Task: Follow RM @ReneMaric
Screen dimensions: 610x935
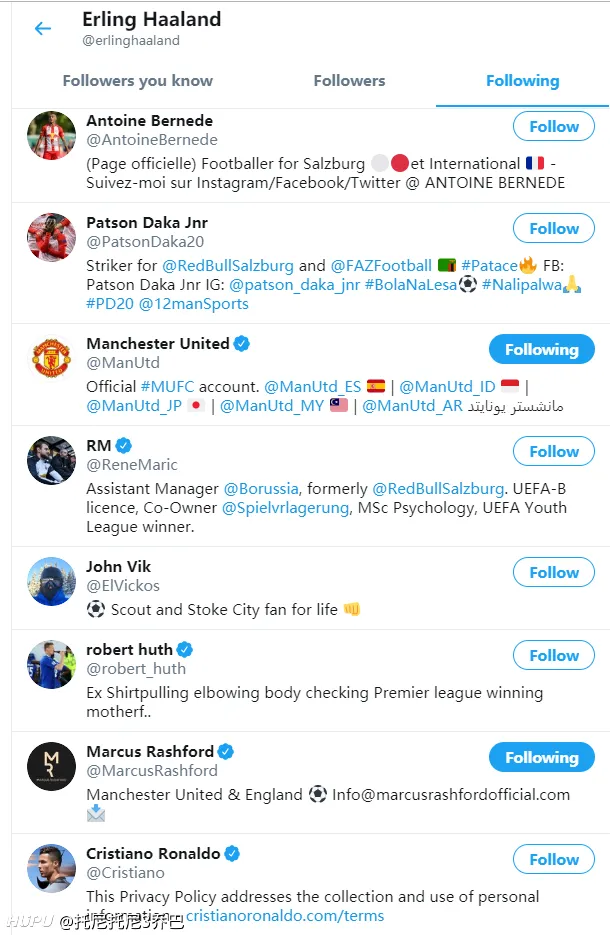Action: point(553,452)
